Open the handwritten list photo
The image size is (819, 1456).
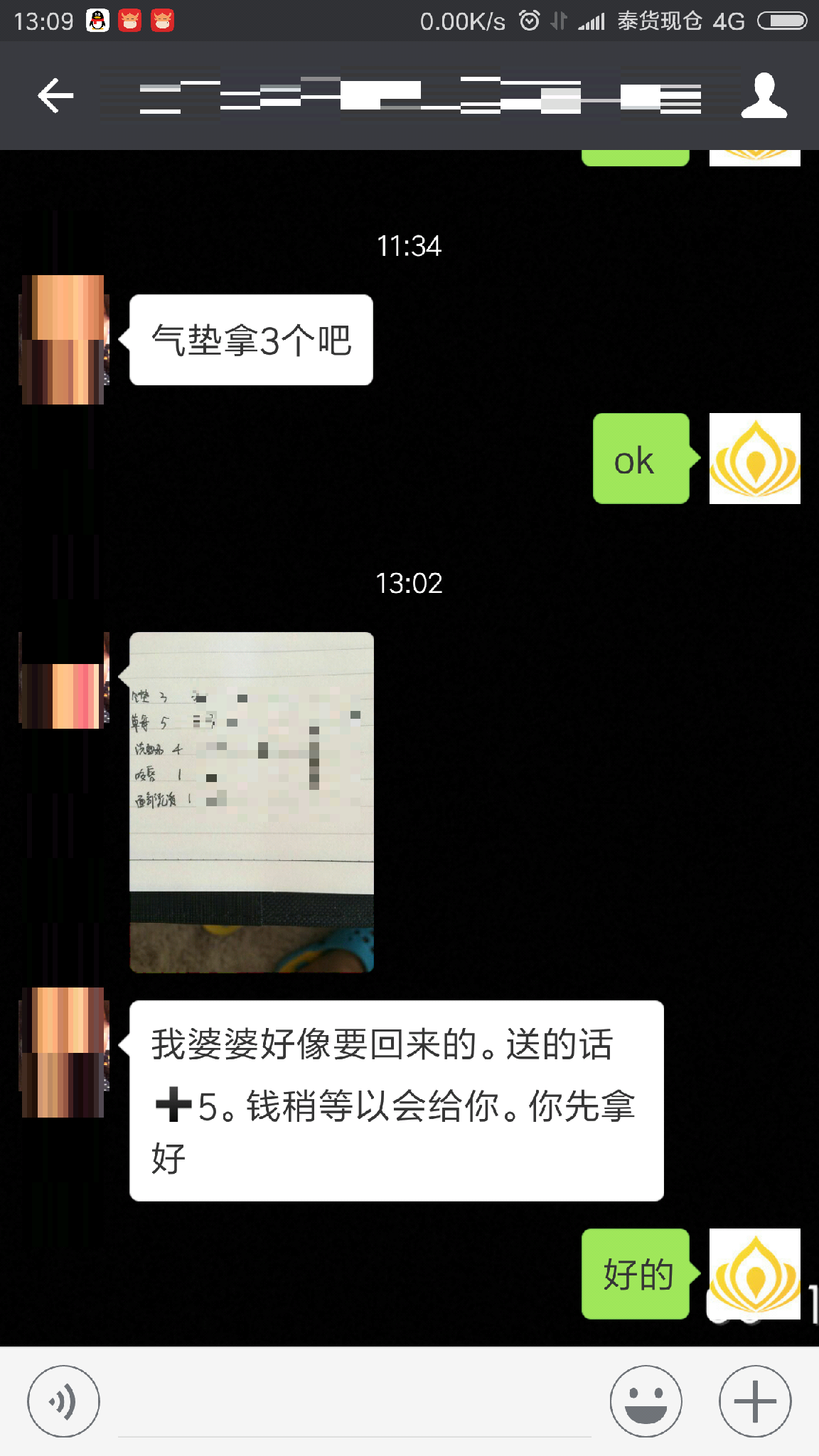pos(252,802)
